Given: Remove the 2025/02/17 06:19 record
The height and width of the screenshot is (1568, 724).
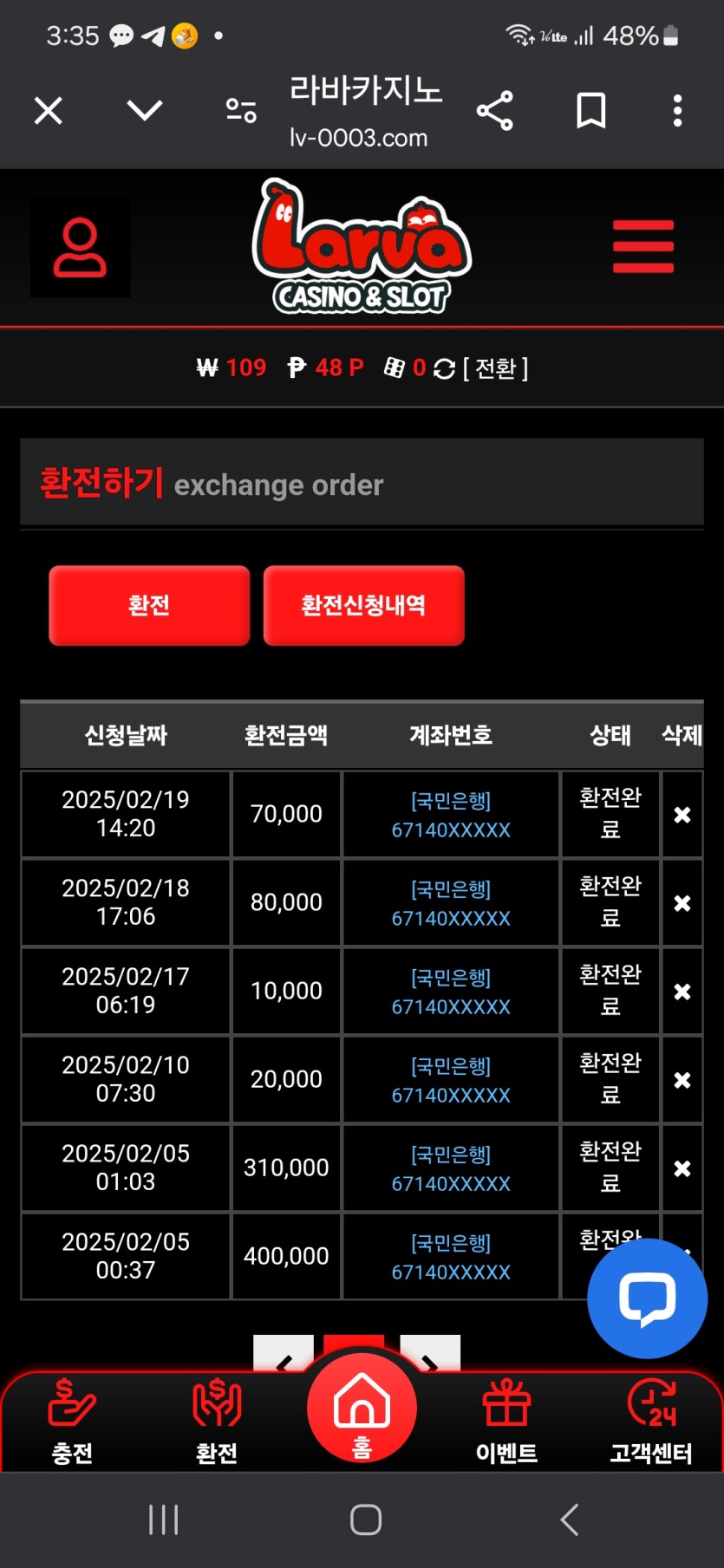Looking at the screenshot, I should [682, 992].
